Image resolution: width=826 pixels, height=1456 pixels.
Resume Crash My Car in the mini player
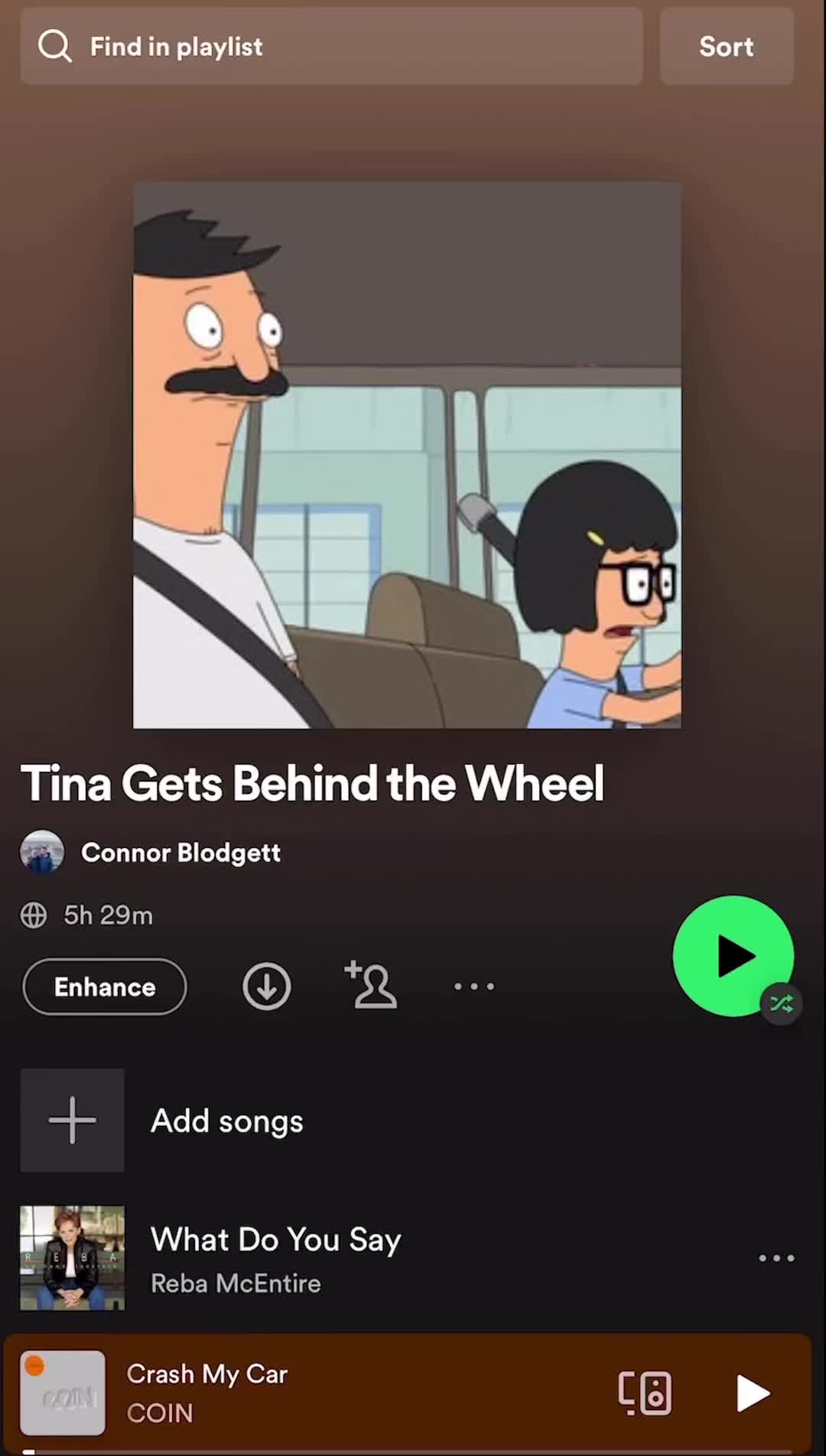pyautogui.click(x=753, y=1393)
